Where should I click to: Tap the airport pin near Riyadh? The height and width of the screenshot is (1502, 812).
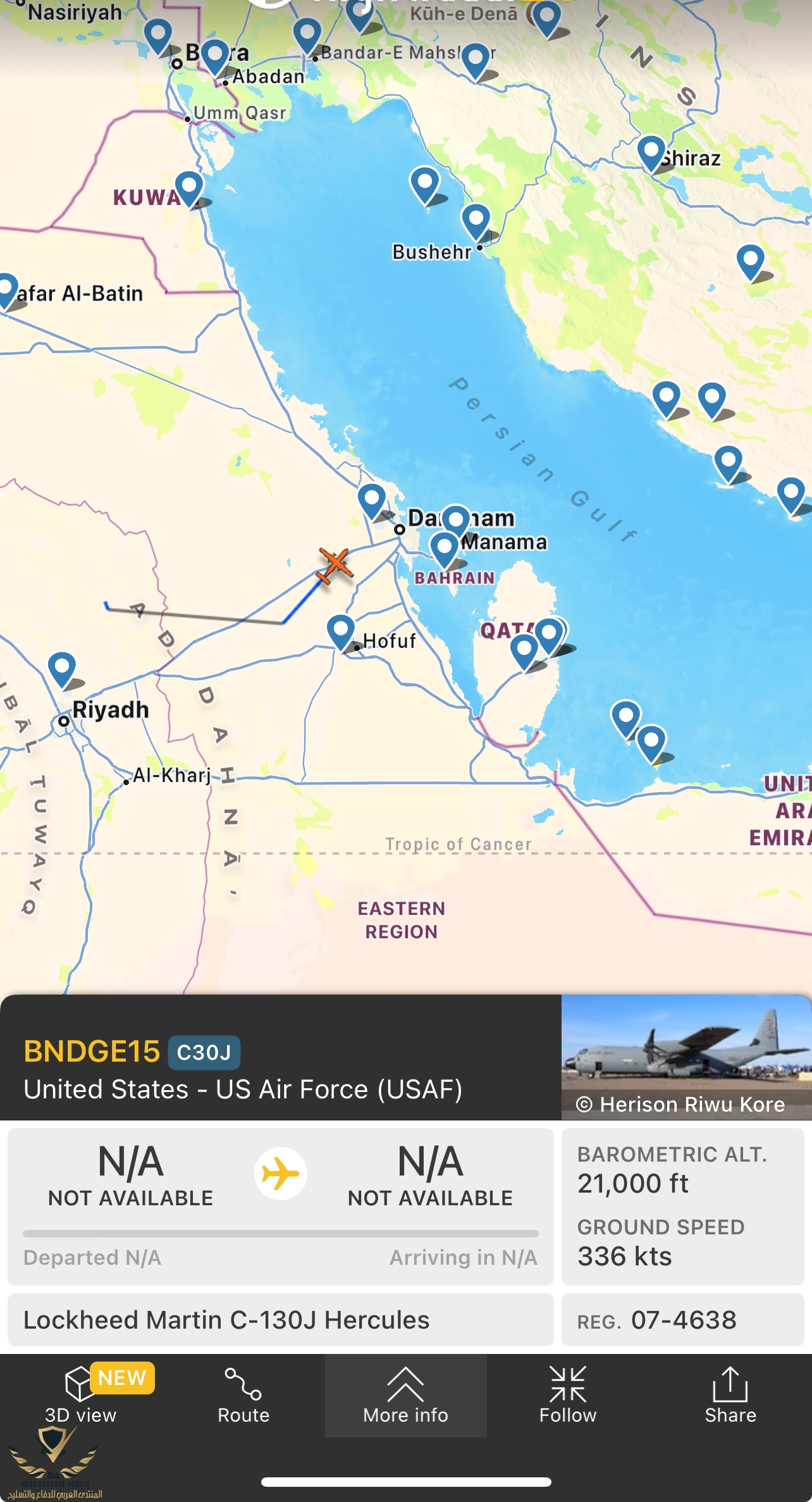click(x=62, y=667)
